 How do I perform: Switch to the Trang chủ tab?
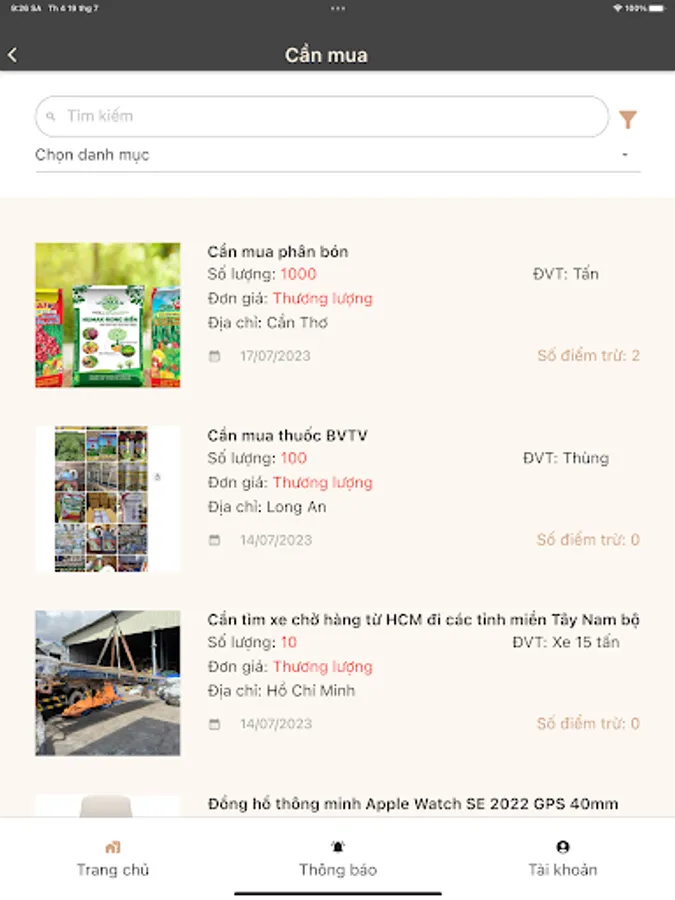coord(113,859)
